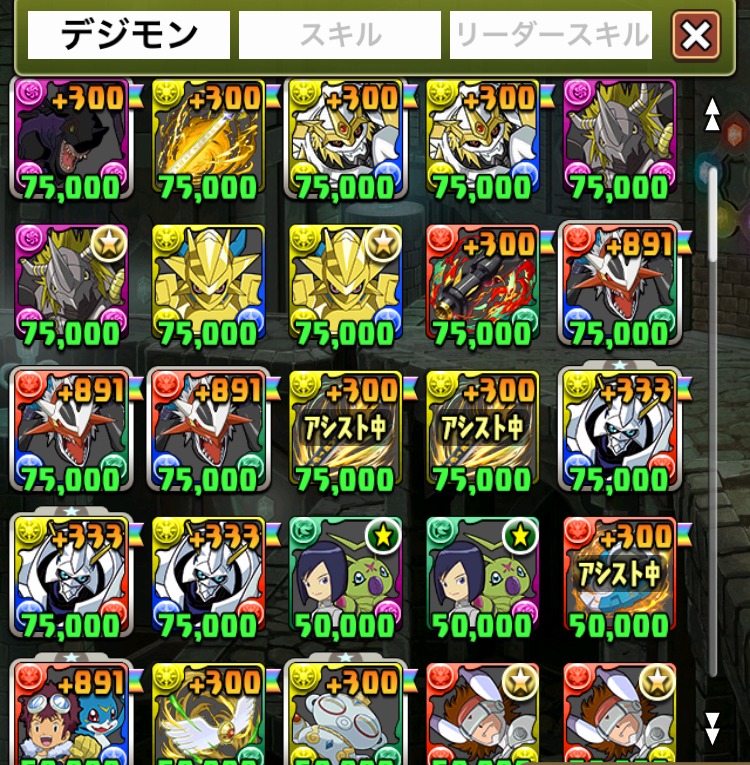This screenshot has height=765, width=750.
Task: Select the golden armored knight without star badge
Action: 208,282
